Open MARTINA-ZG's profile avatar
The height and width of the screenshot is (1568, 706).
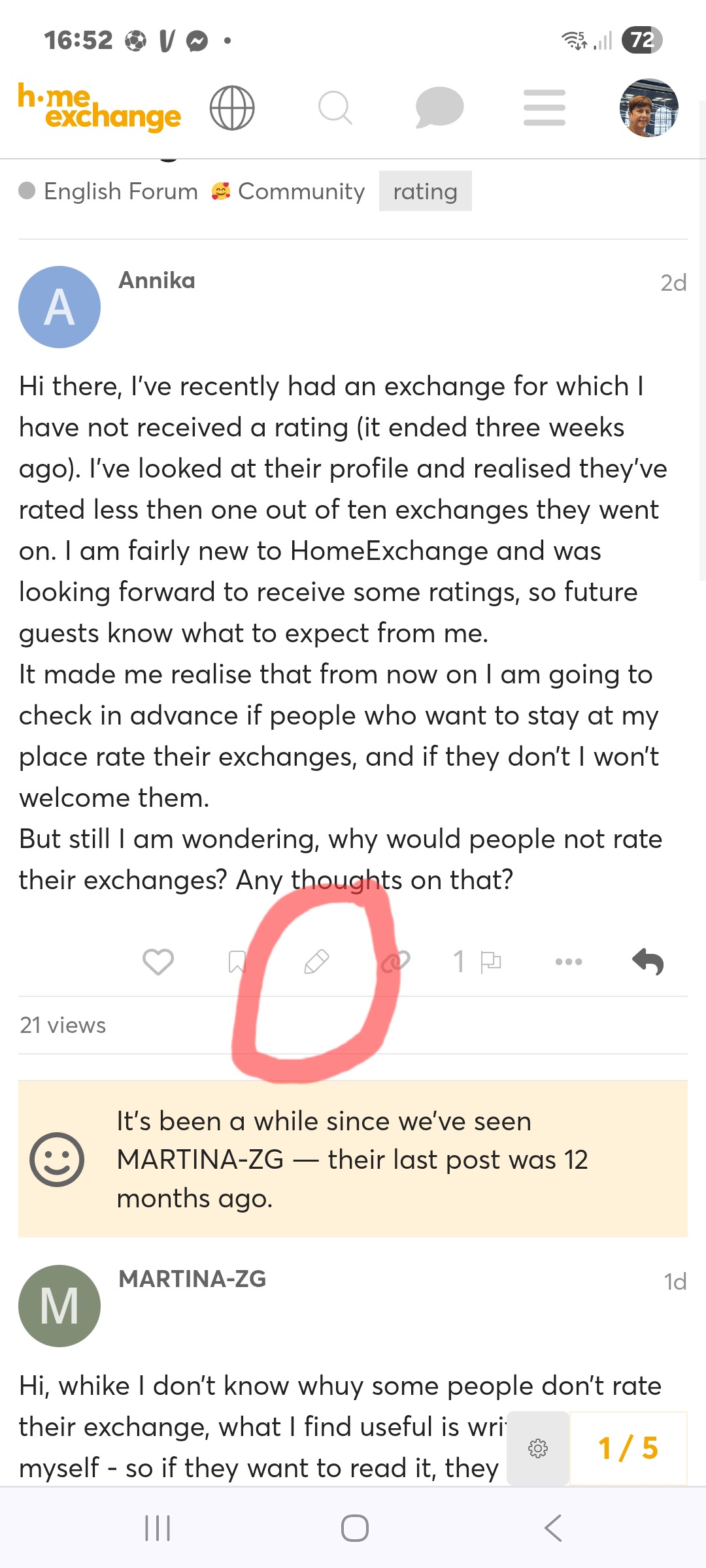59,1305
